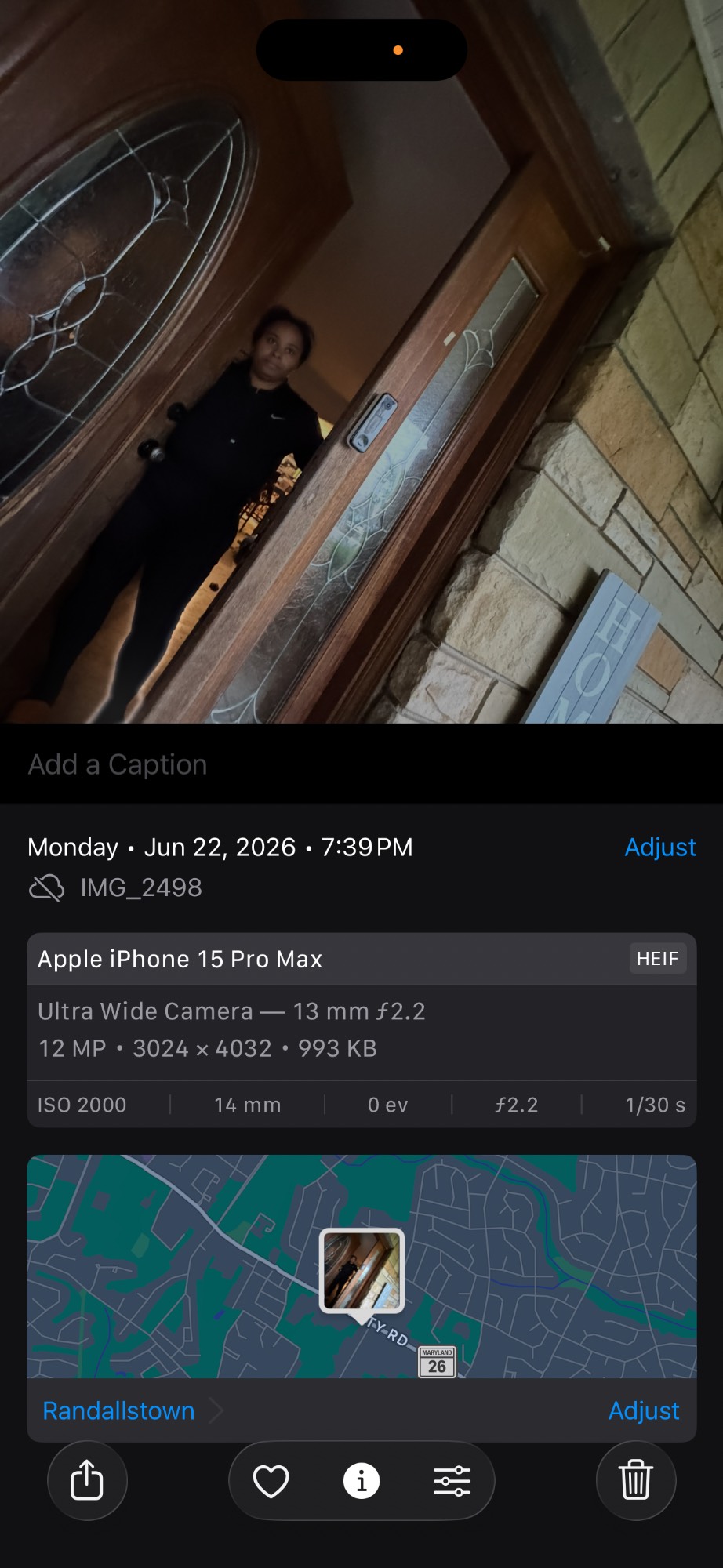Open the map showing the photo's location

pos(361,1266)
